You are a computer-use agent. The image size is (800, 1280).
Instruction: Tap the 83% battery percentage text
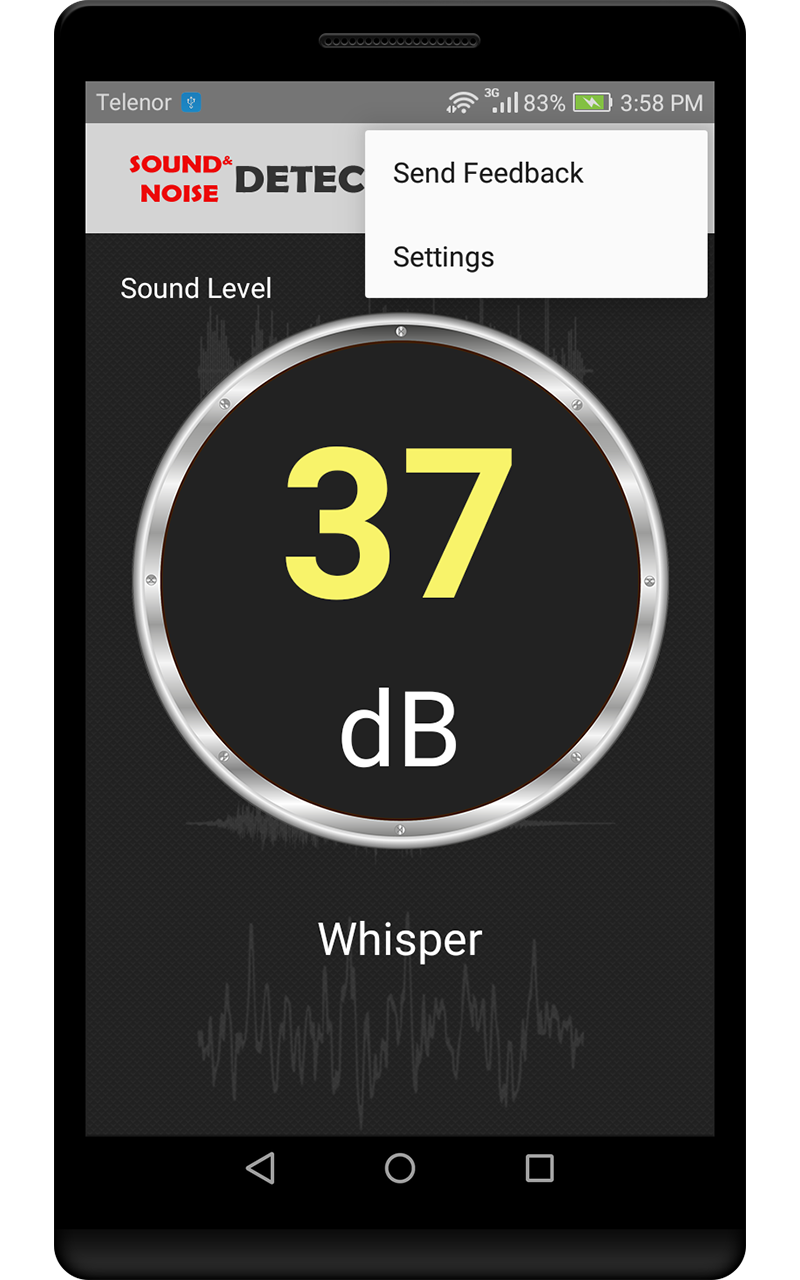542,101
